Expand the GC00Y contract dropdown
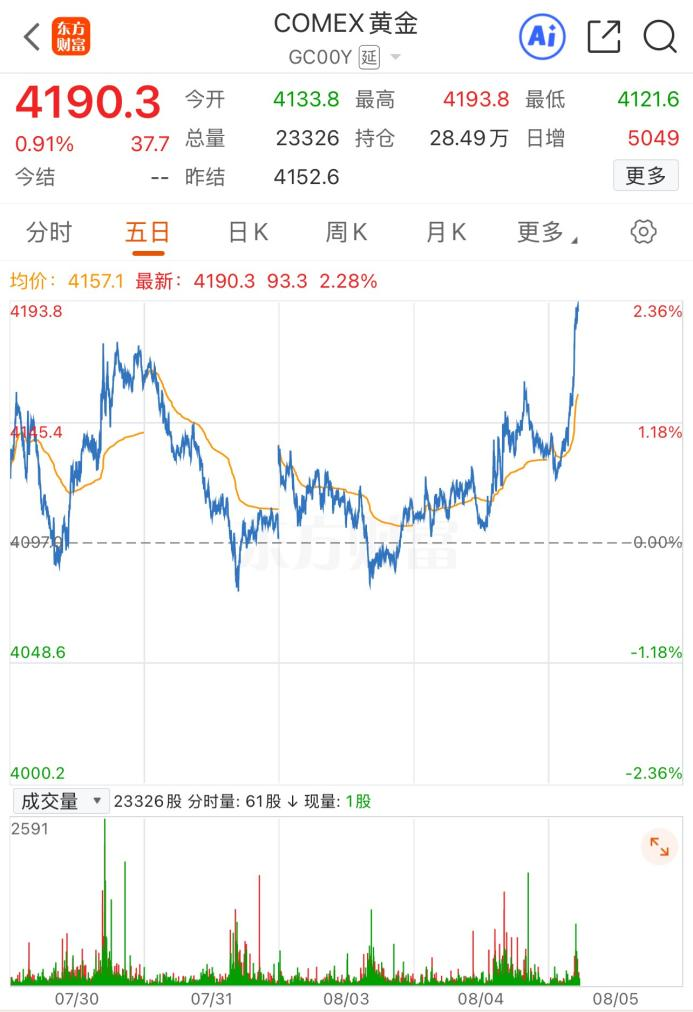 (396, 57)
